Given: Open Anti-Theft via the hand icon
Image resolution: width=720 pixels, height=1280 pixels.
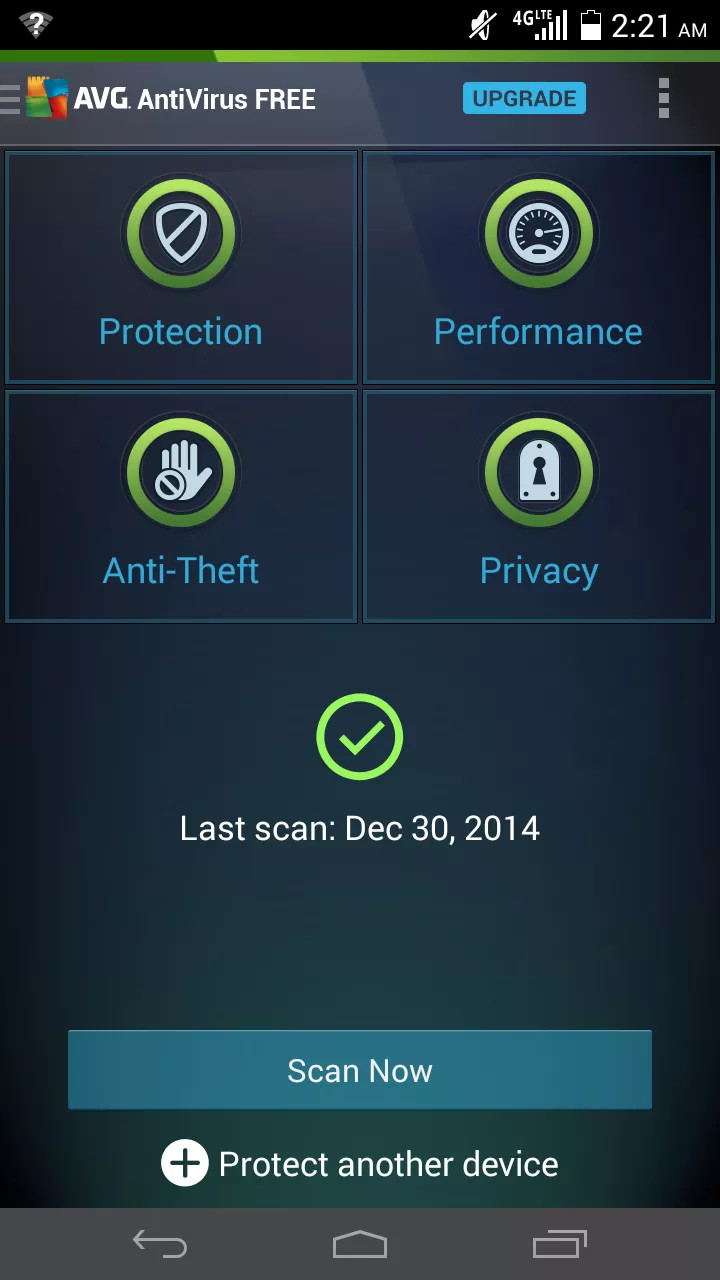Looking at the screenshot, I should [180, 471].
